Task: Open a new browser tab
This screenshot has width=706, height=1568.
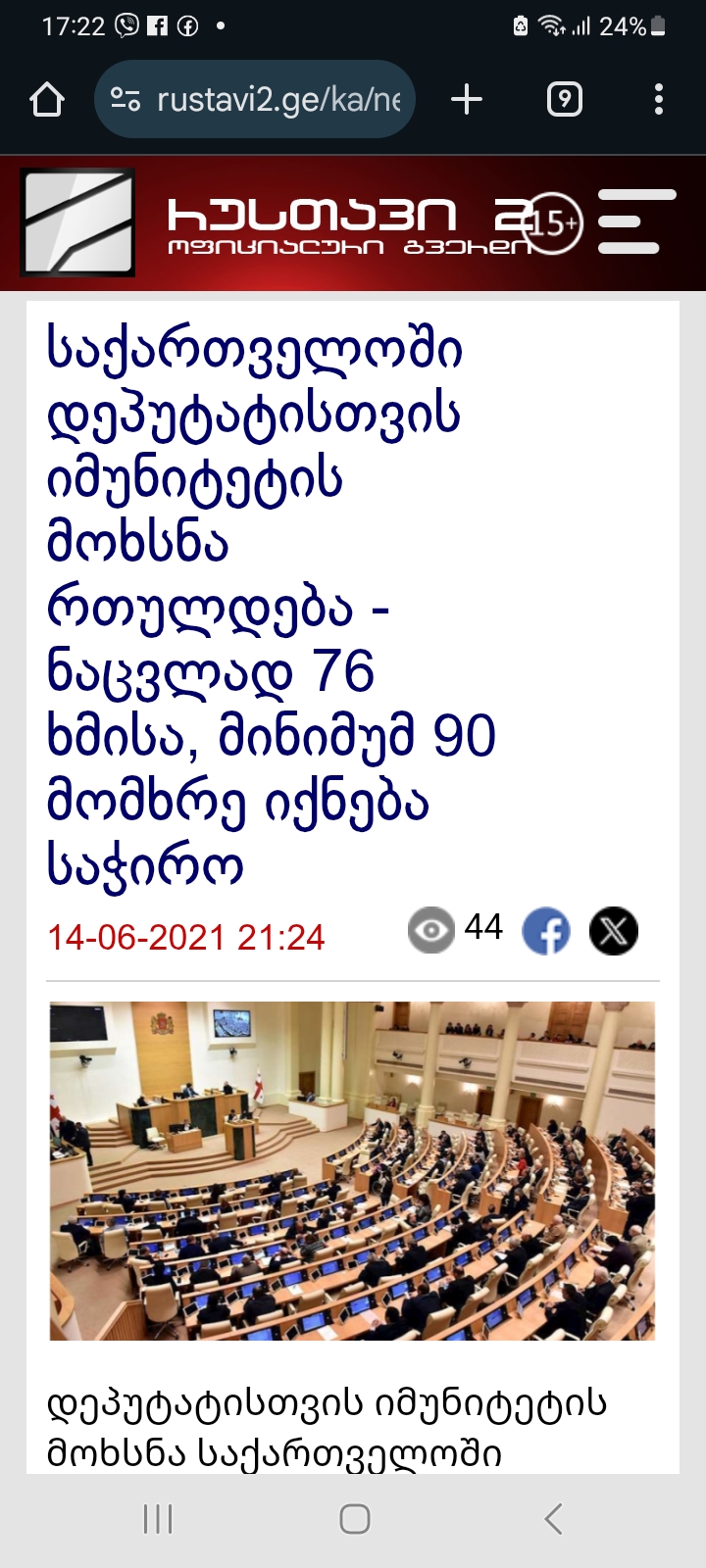Action: (x=467, y=99)
